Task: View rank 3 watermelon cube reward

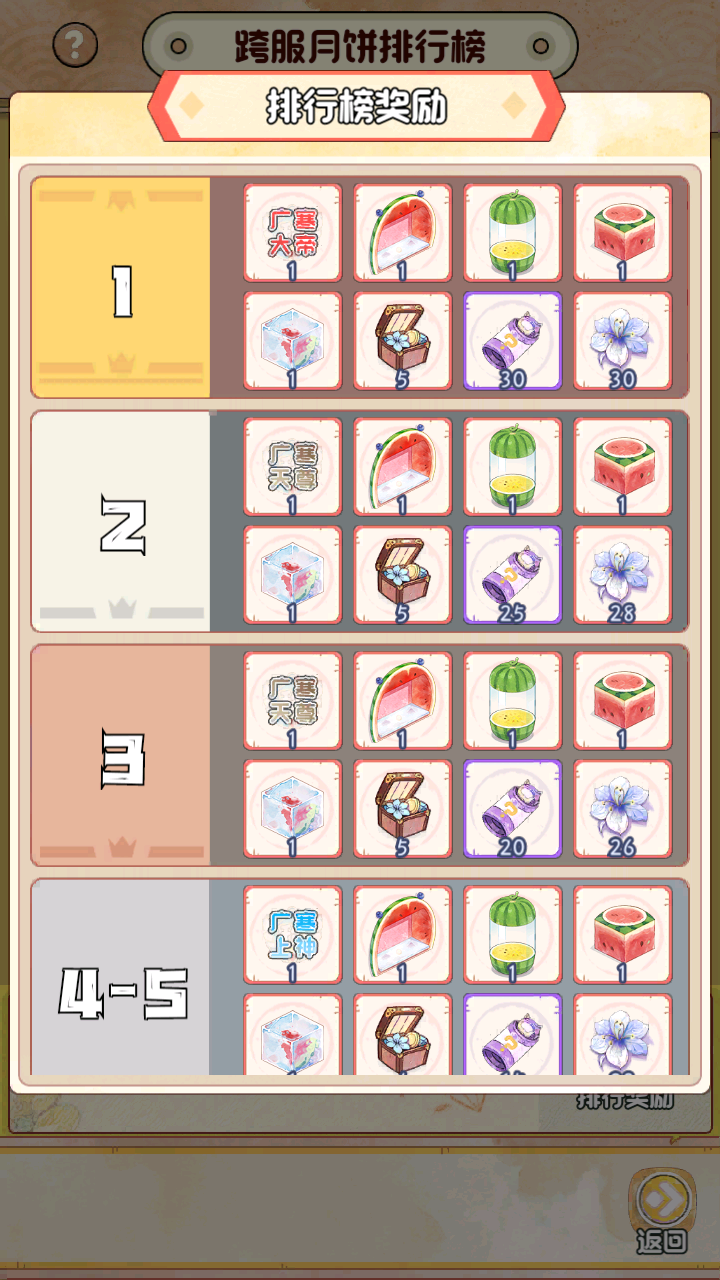Action: click(x=622, y=700)
